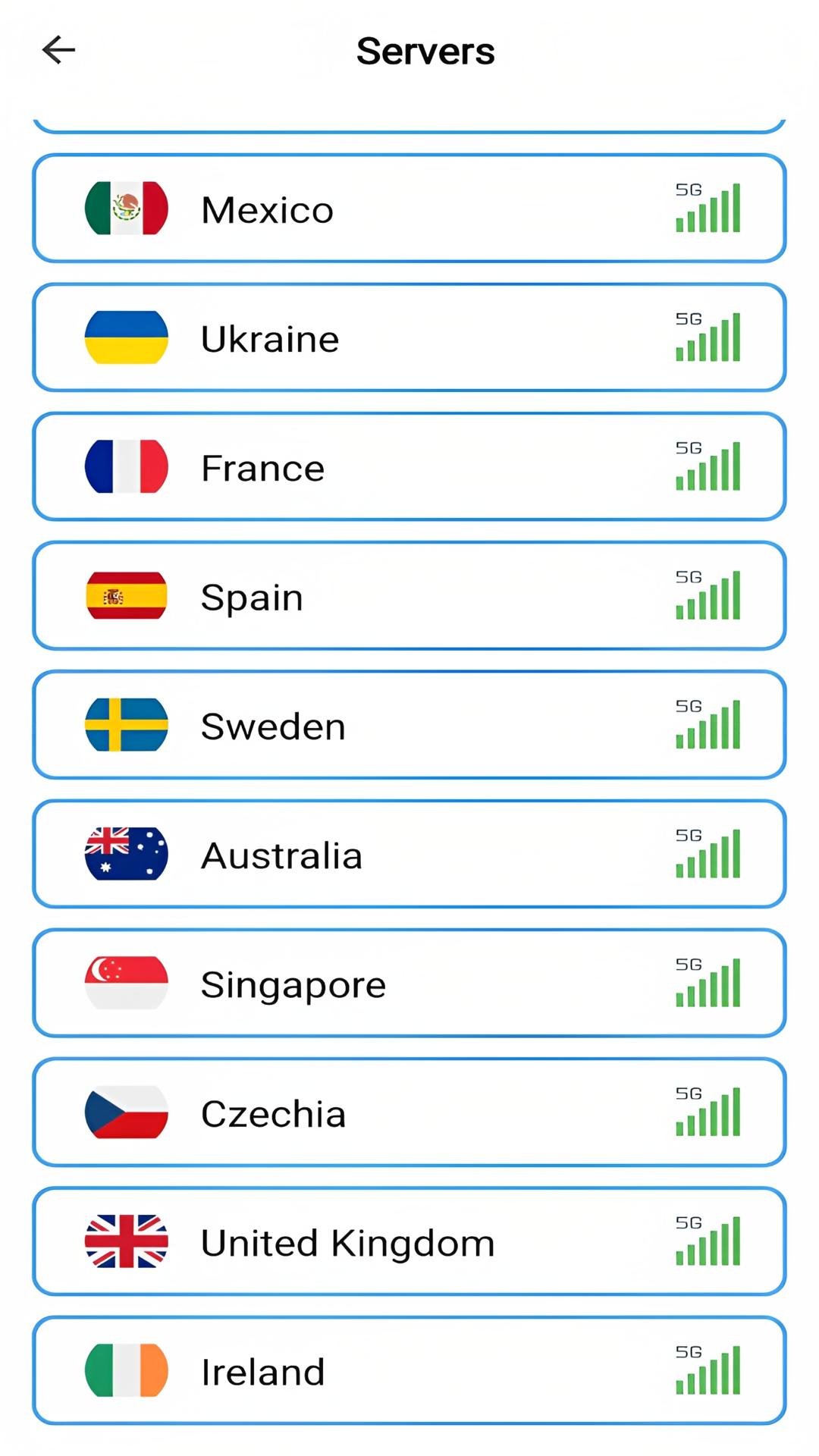Tap the Spain flag icon
The width and height of the screenshot is (819, 1456).
click(126, 596)
